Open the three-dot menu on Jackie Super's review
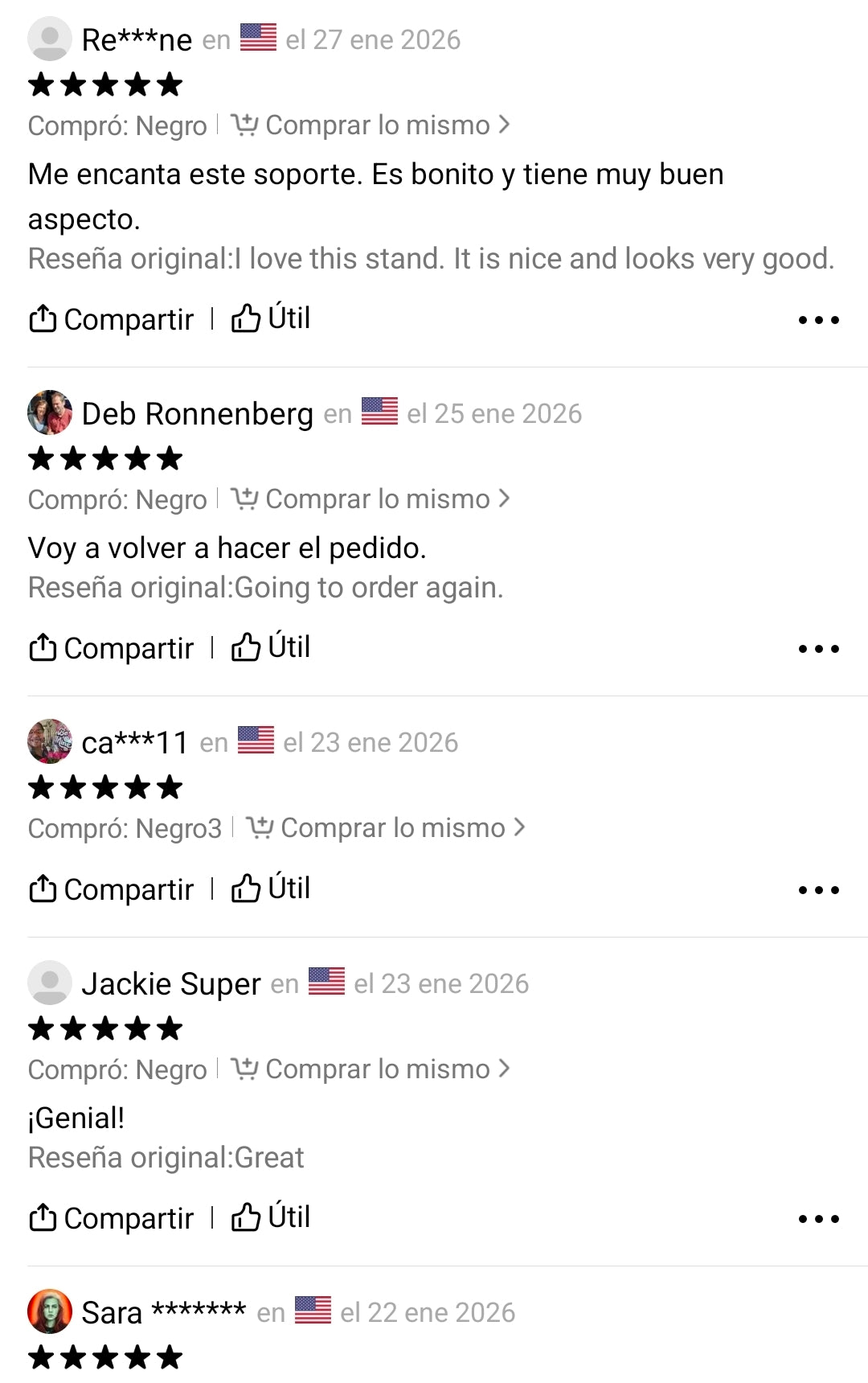Screen dimensions: 868x1383 coord(819,1217)
